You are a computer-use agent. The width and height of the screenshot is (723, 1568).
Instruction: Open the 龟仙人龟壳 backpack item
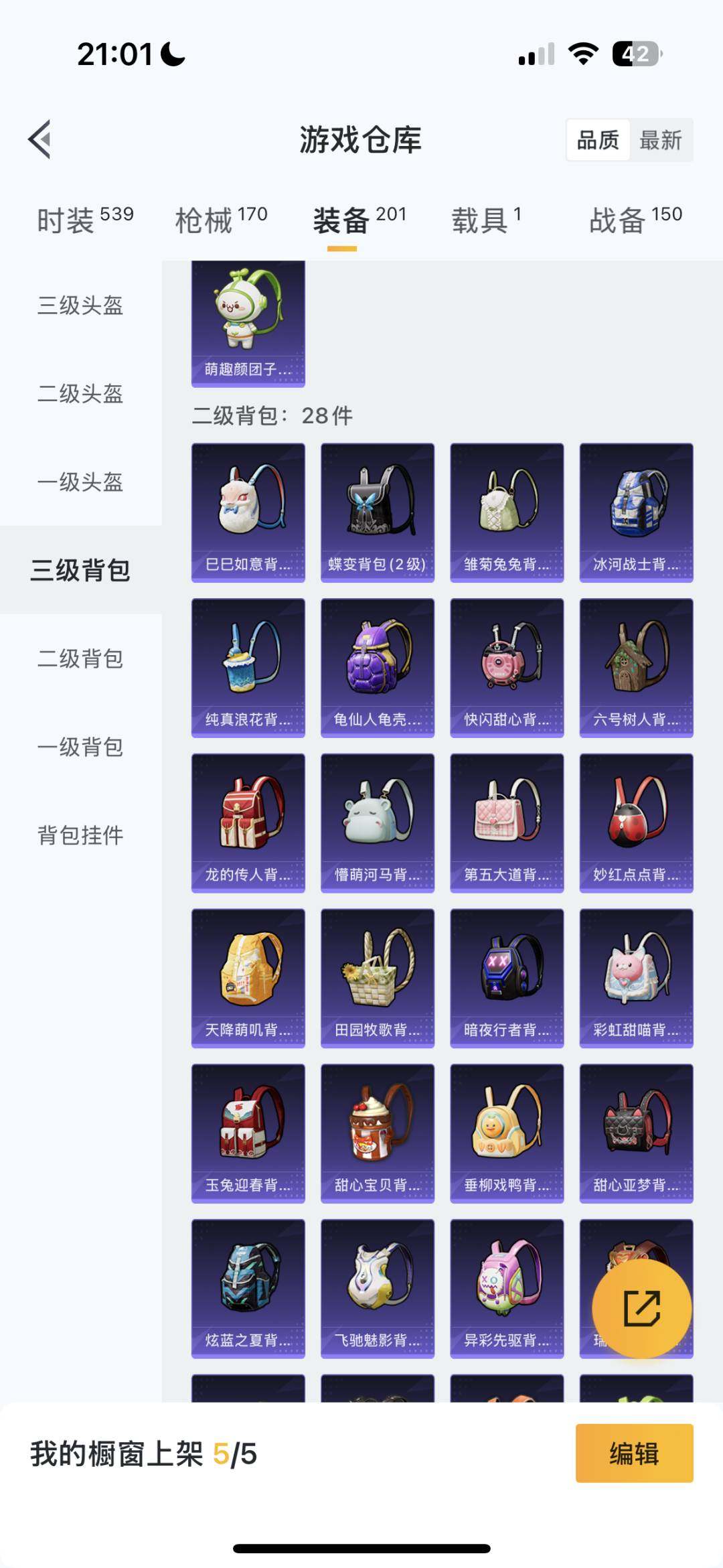pos(377,666)
